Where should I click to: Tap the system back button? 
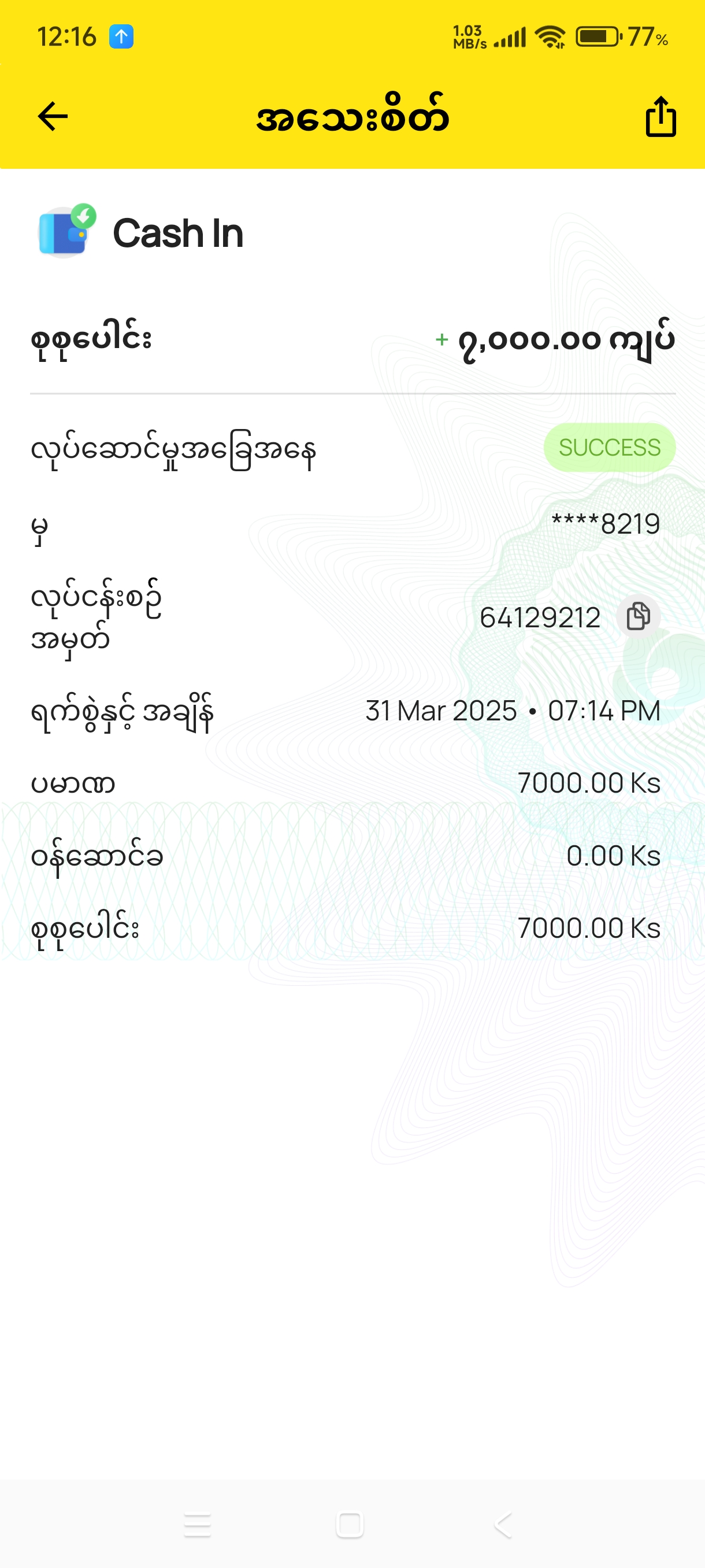(503, 1525)
